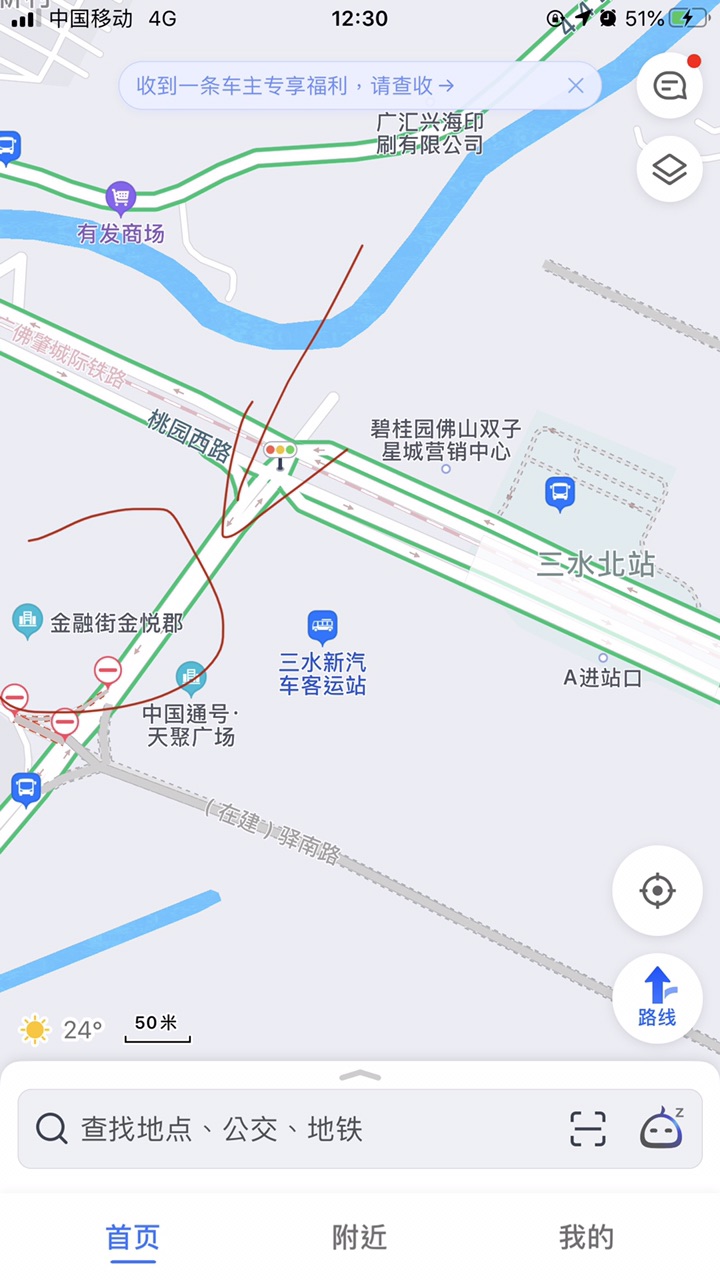720x1280 pixels.
Task: Select the 三水新汽车客运站 map marker
Action: [322, 628]
